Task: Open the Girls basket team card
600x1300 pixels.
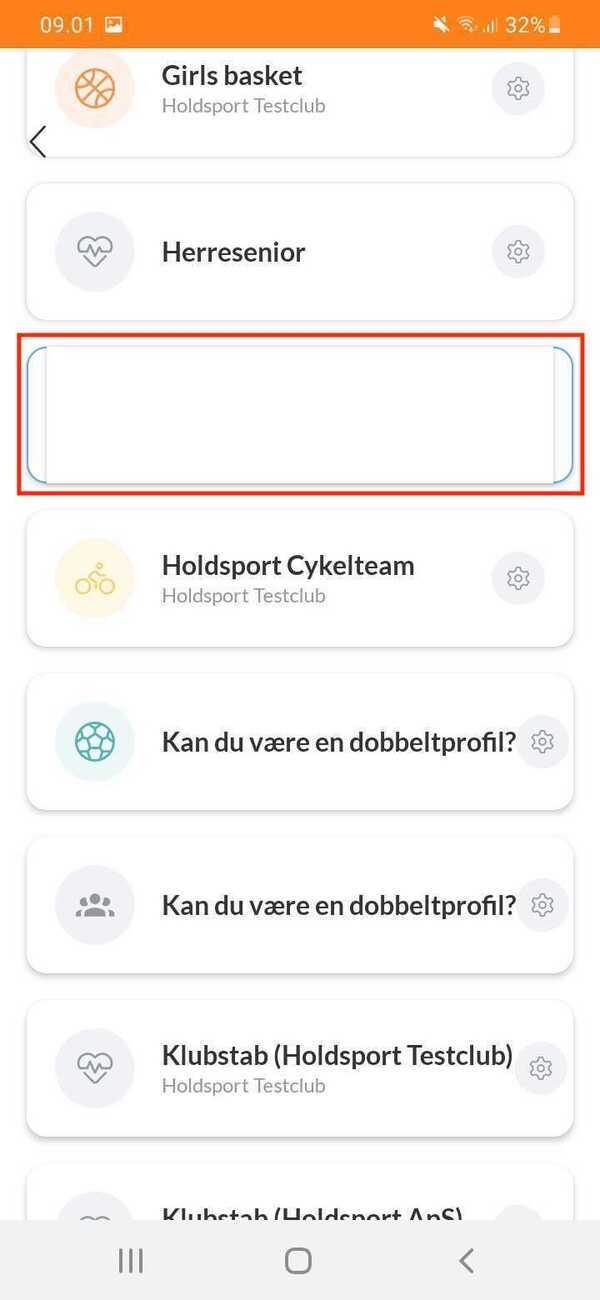Action: pos(300,102)
